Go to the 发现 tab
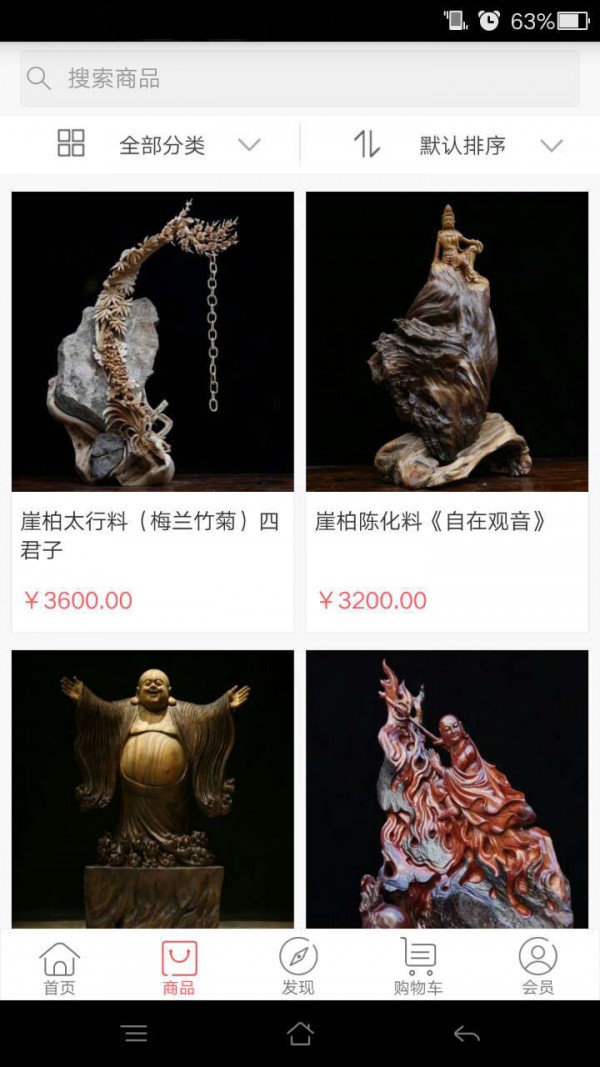 pos(298,966)
